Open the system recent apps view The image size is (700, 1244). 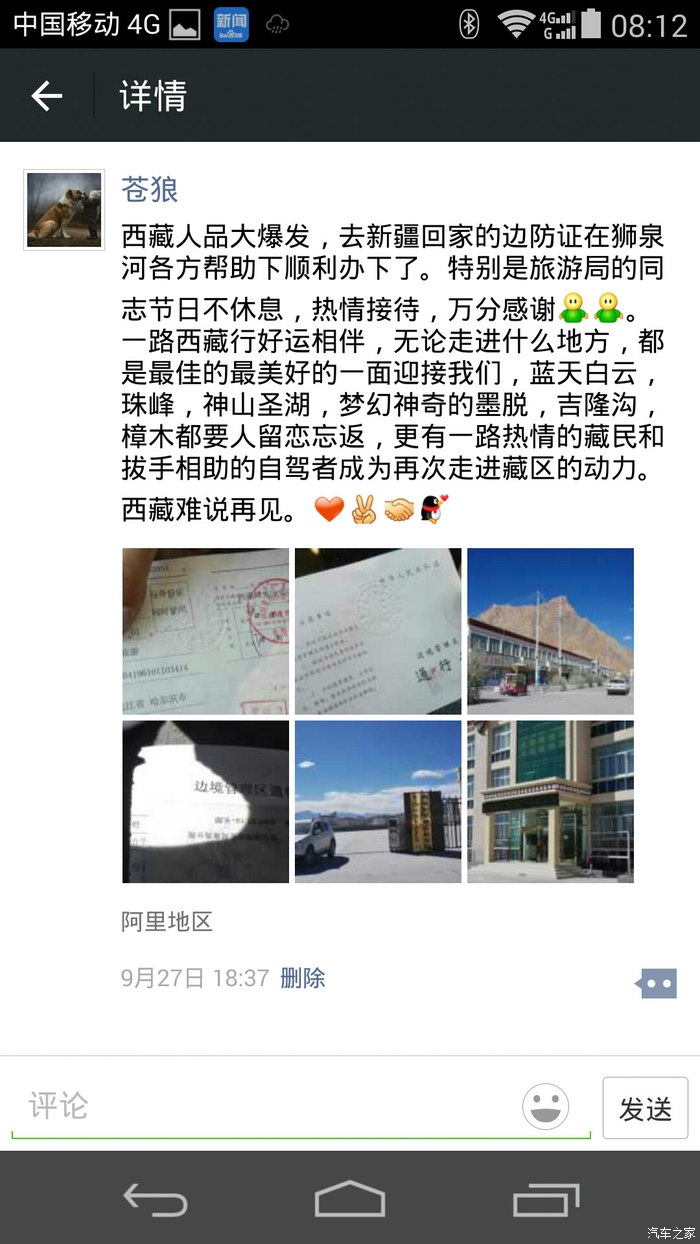pyautogui.click(x=546, y=1198)
